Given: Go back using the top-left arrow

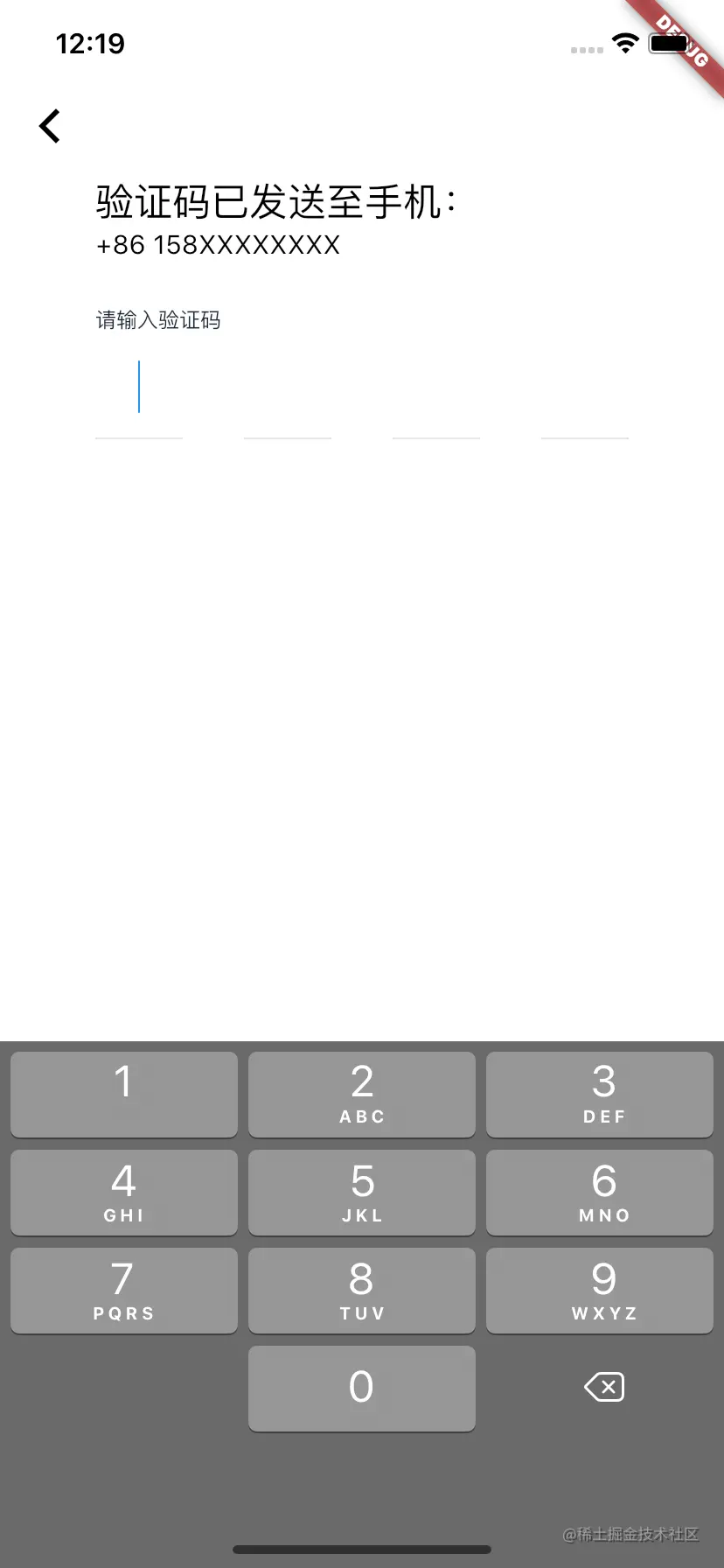Looking at the screenshot, I should coord(51,126).
